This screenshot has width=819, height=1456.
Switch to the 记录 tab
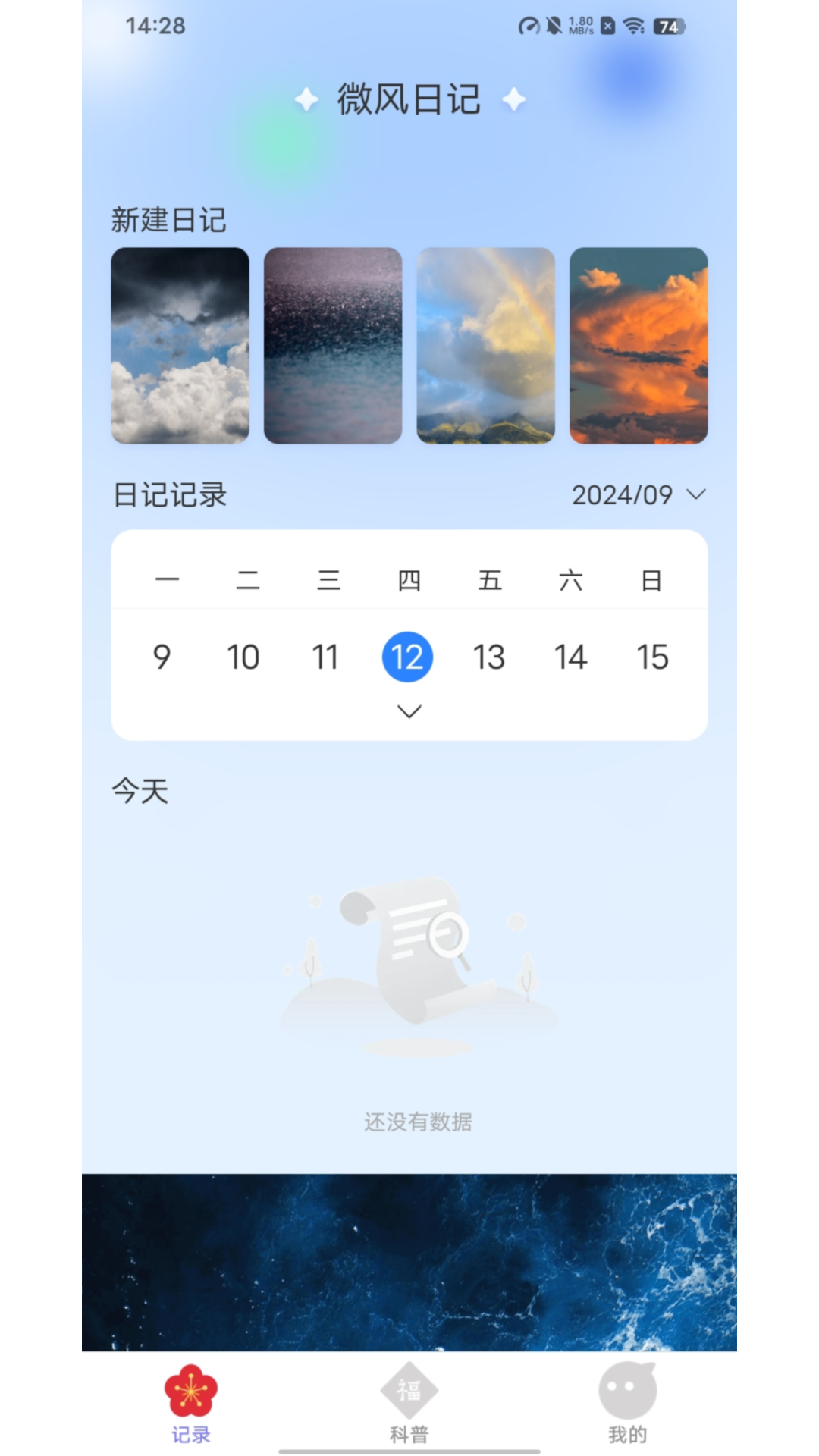191,1403
